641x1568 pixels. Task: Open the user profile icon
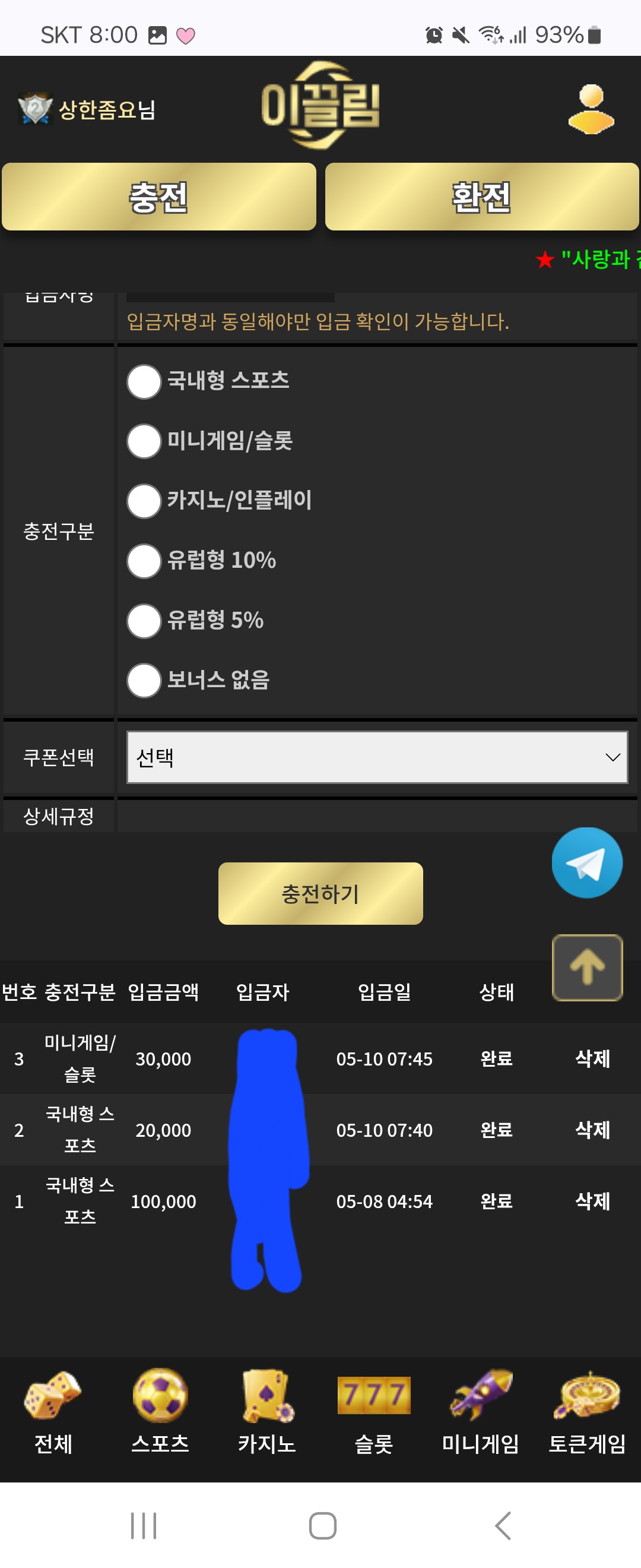click(x=591, y=109)
